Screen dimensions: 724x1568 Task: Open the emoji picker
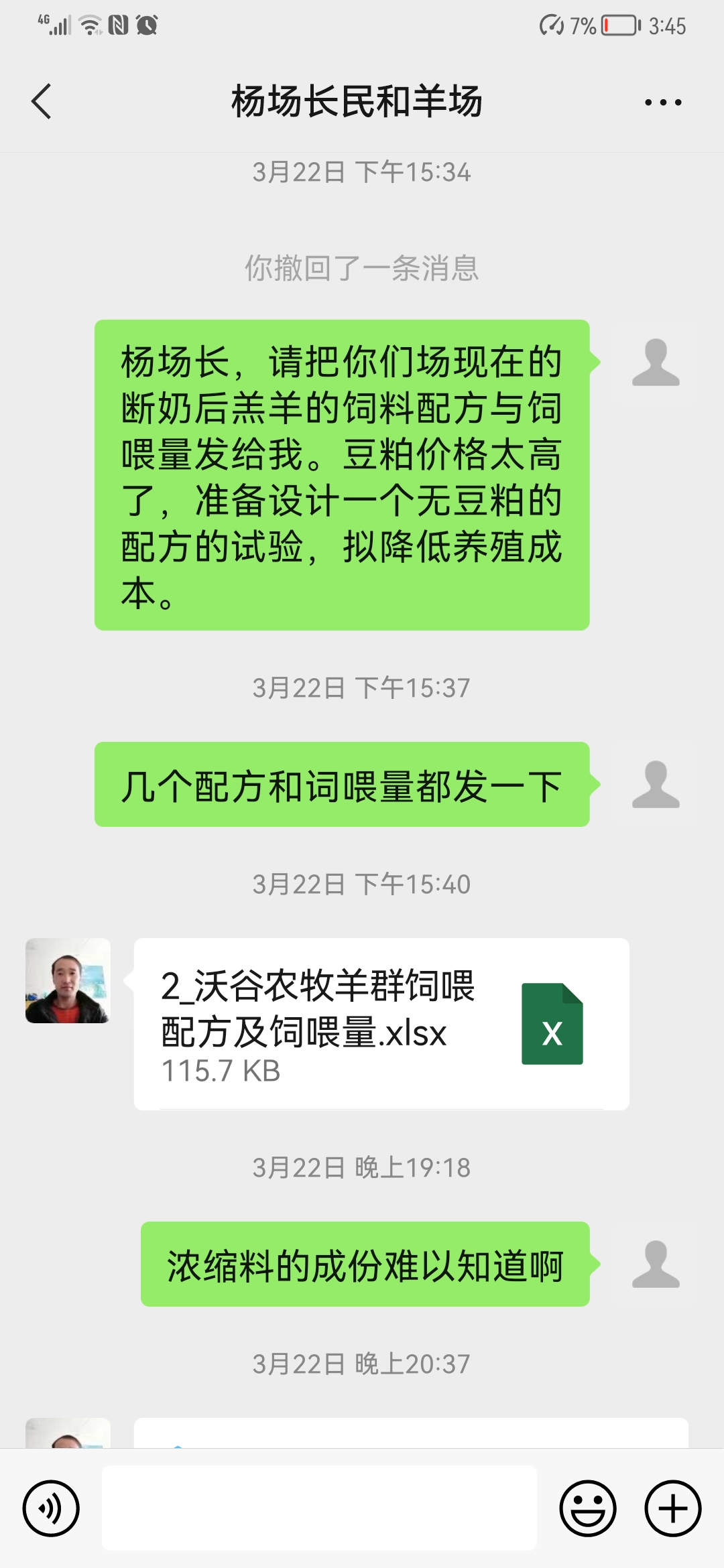point(588,1508)
